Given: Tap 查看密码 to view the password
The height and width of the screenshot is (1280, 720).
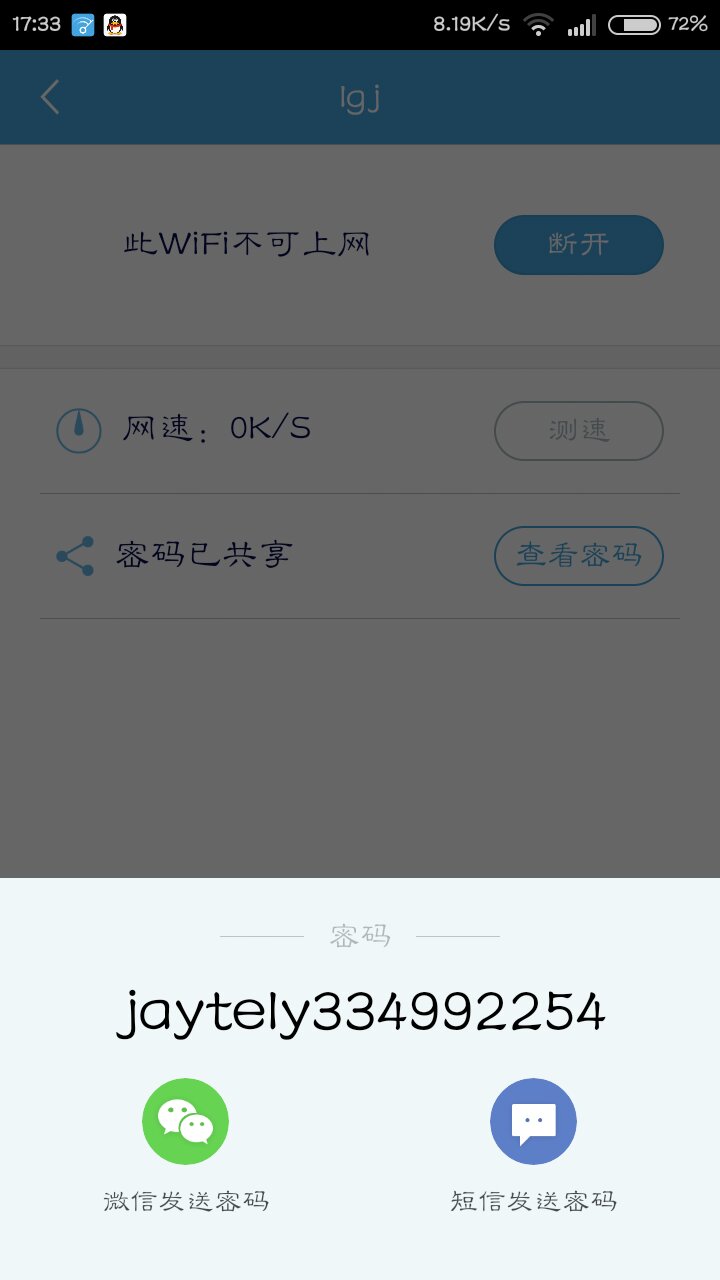Looking at the screenshot, I should [x=578, y=555].
